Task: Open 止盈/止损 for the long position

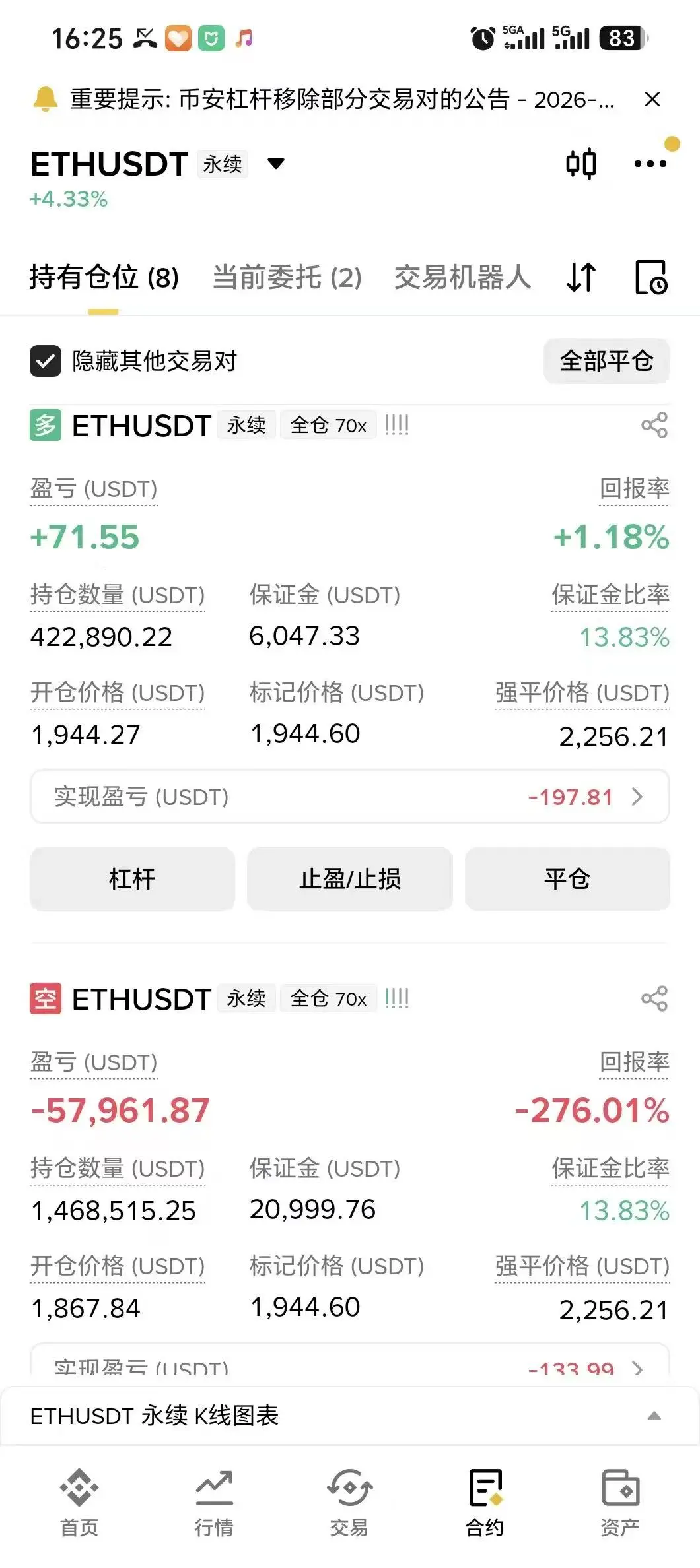Action: [x=350, y=879]
